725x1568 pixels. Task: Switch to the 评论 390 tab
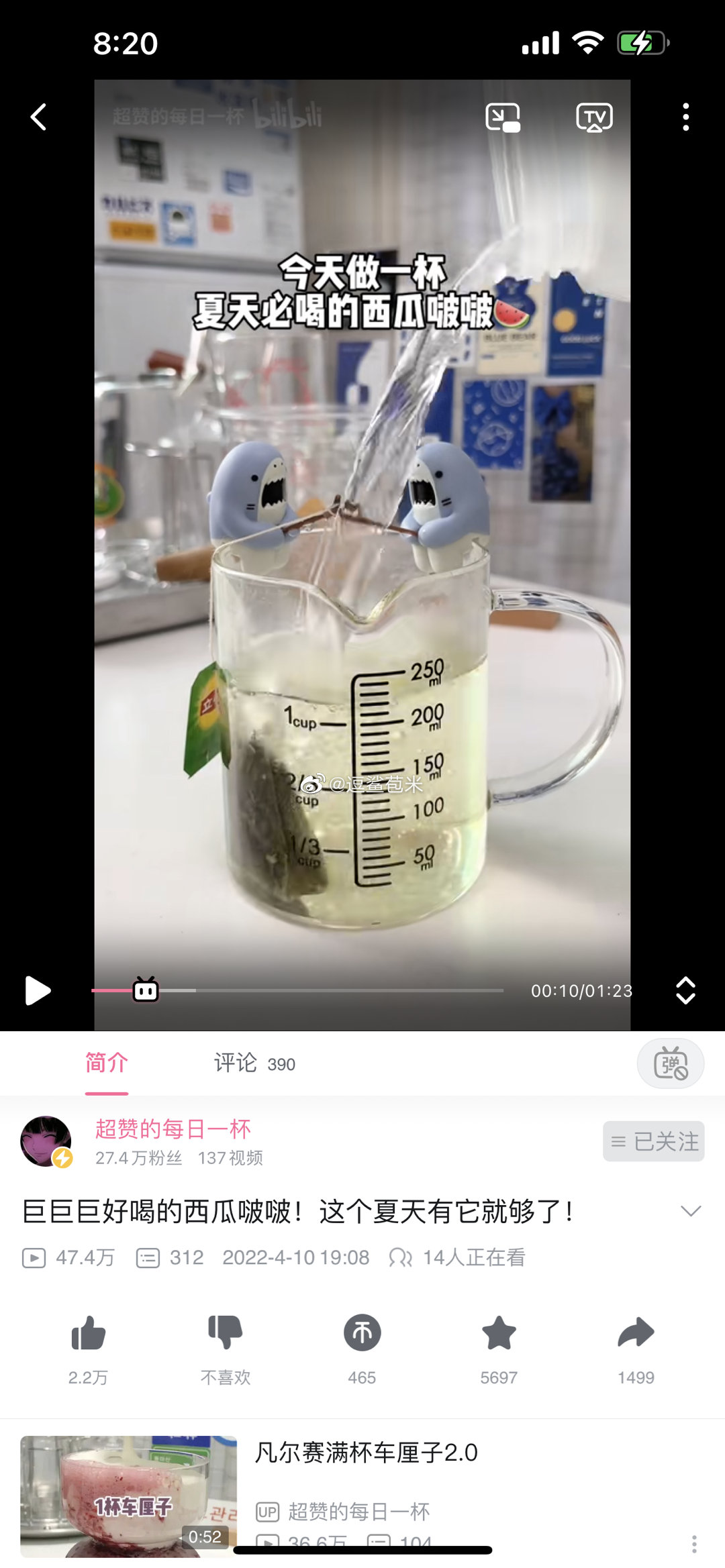254,1063
